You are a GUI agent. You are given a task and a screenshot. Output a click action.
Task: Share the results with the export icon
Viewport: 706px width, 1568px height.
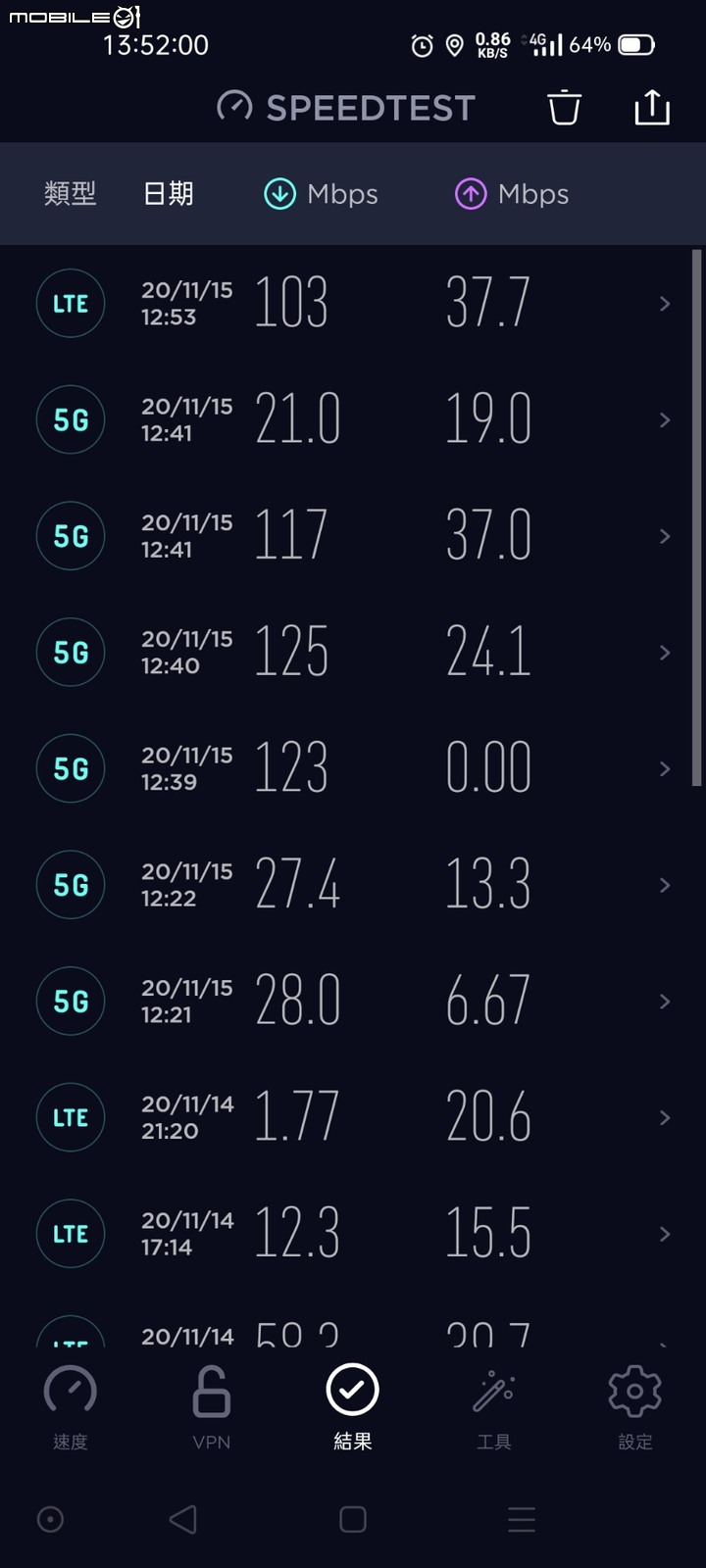tap(652, 107)
